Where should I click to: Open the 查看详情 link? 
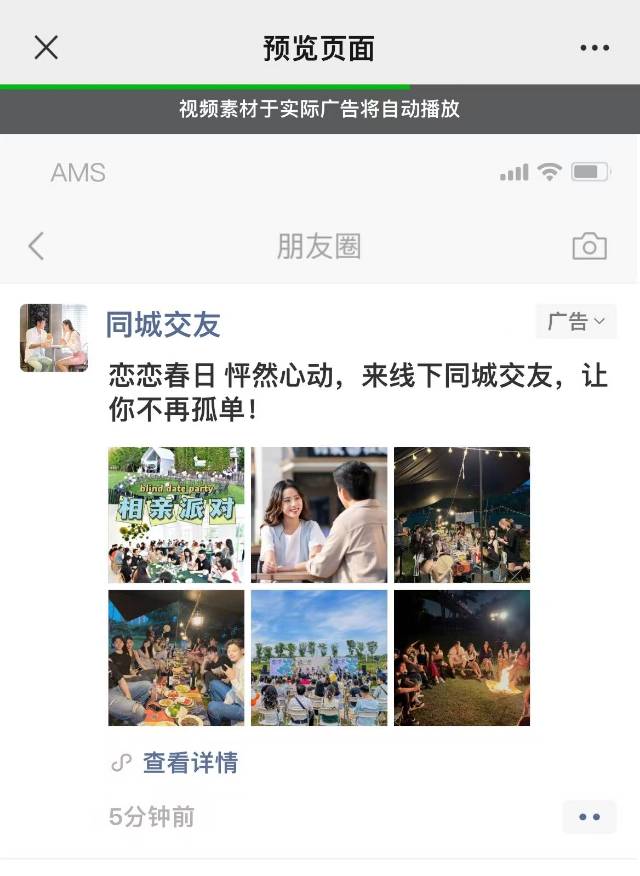tap(189, 763)
